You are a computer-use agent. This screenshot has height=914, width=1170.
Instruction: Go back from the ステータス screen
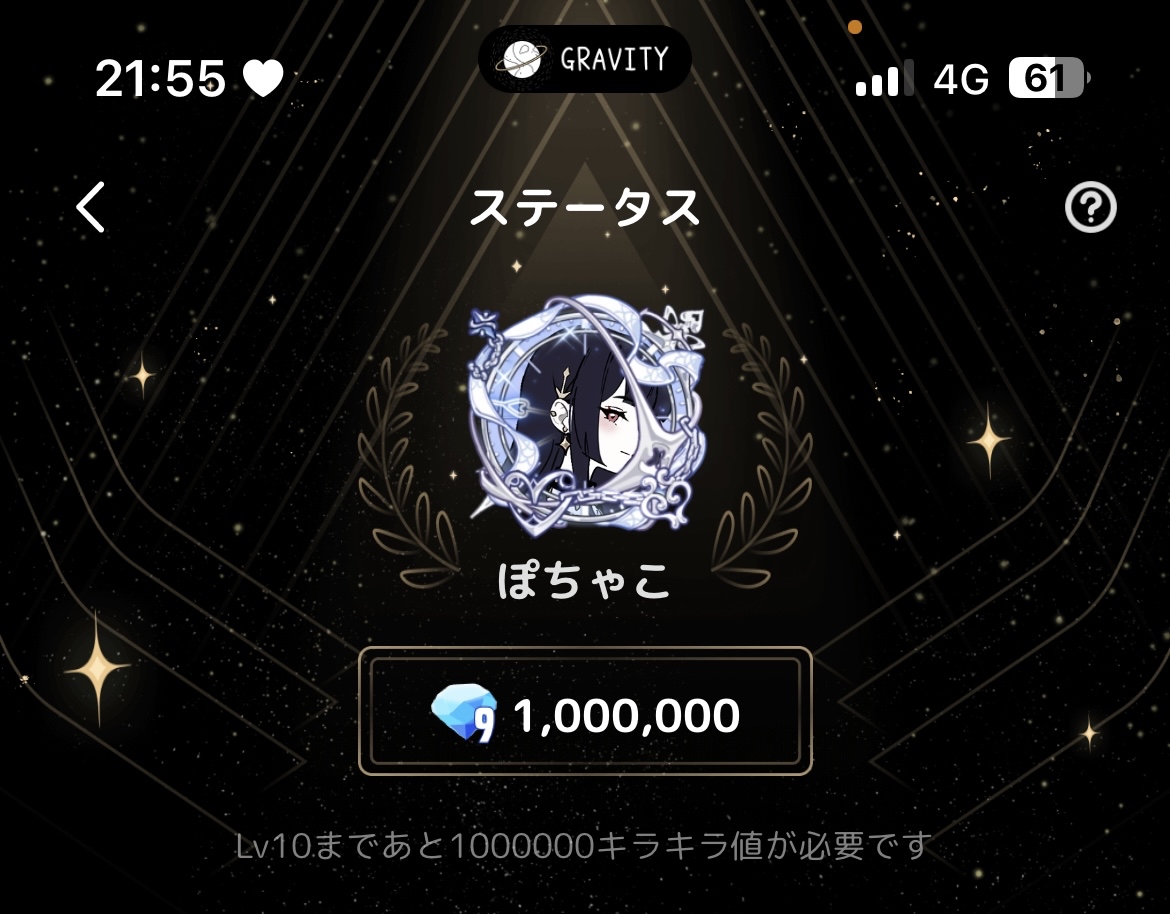tap(91, 208)
